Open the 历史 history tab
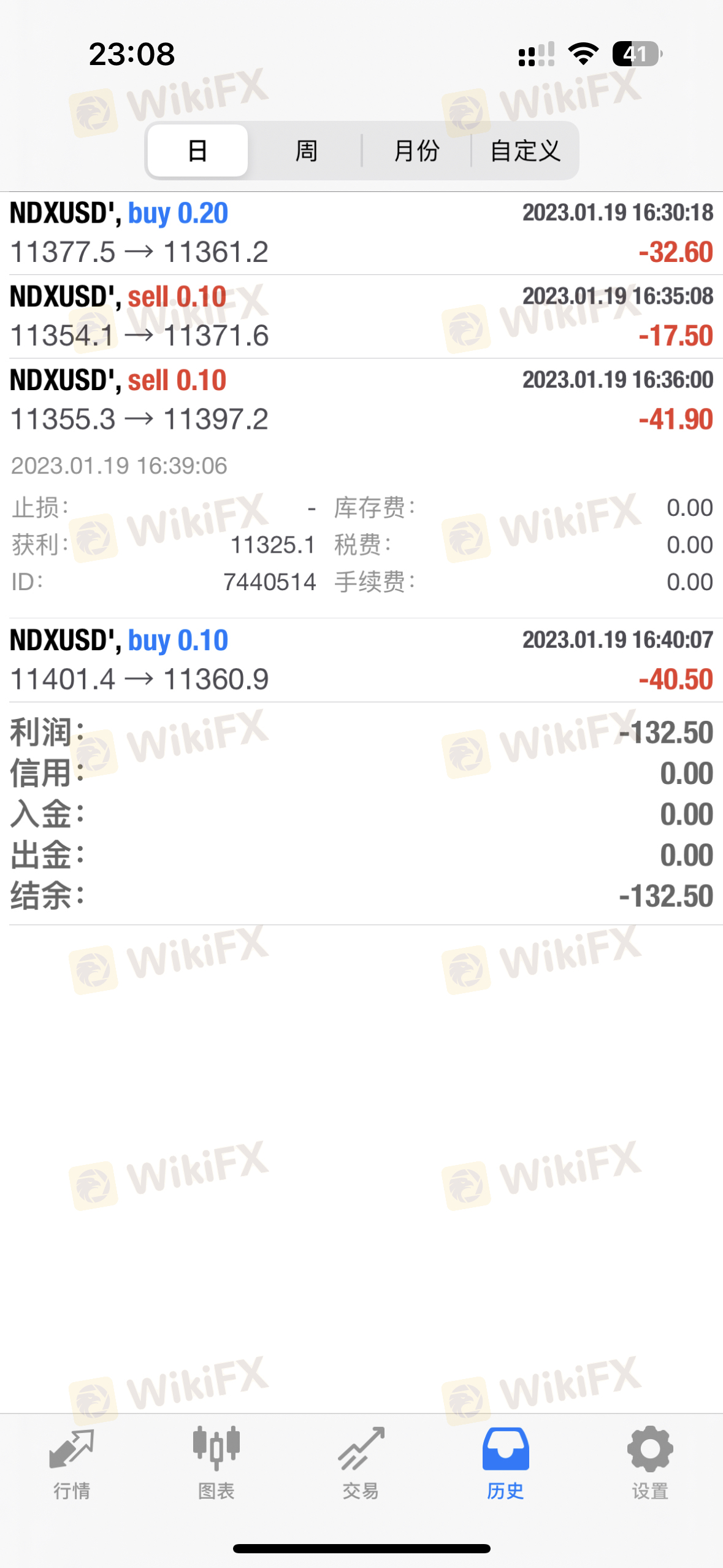Viewport: 723px width, 1568px height. pyautogui.click(x=505, y=1464)
